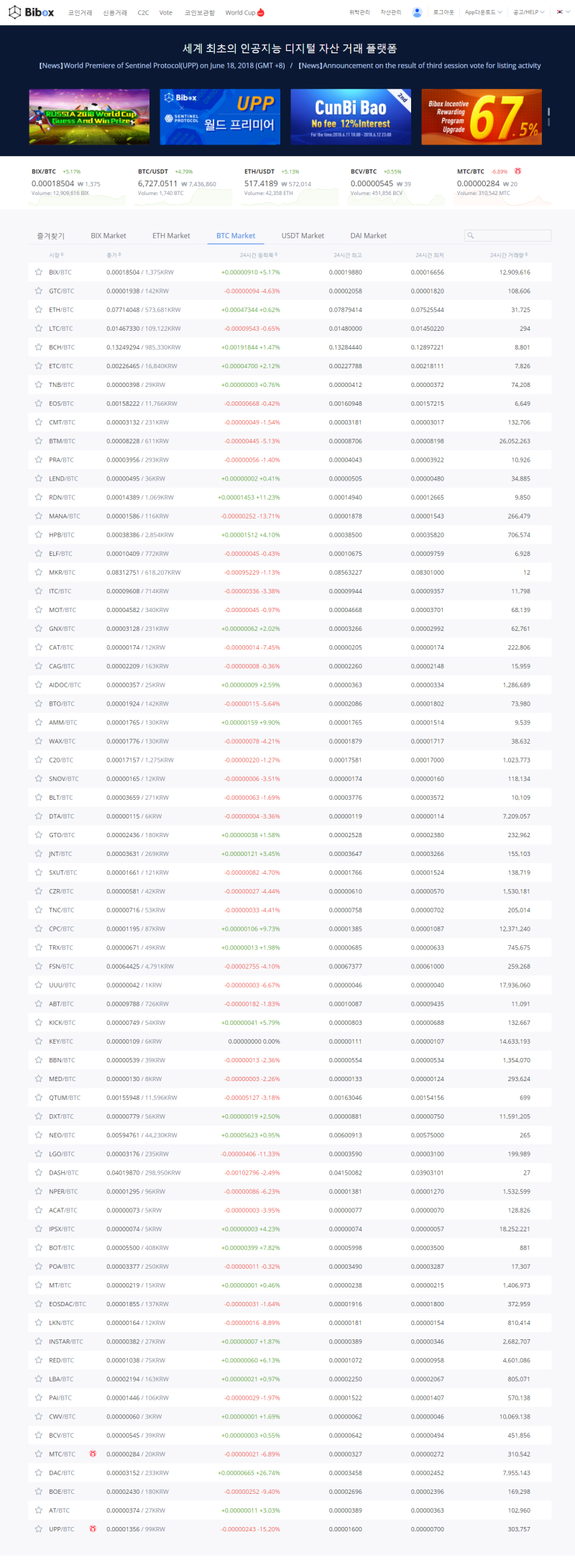Screen dimensions: 575x1568
Task: Click the fire icon next to World Cup
Action: point(259,12)
